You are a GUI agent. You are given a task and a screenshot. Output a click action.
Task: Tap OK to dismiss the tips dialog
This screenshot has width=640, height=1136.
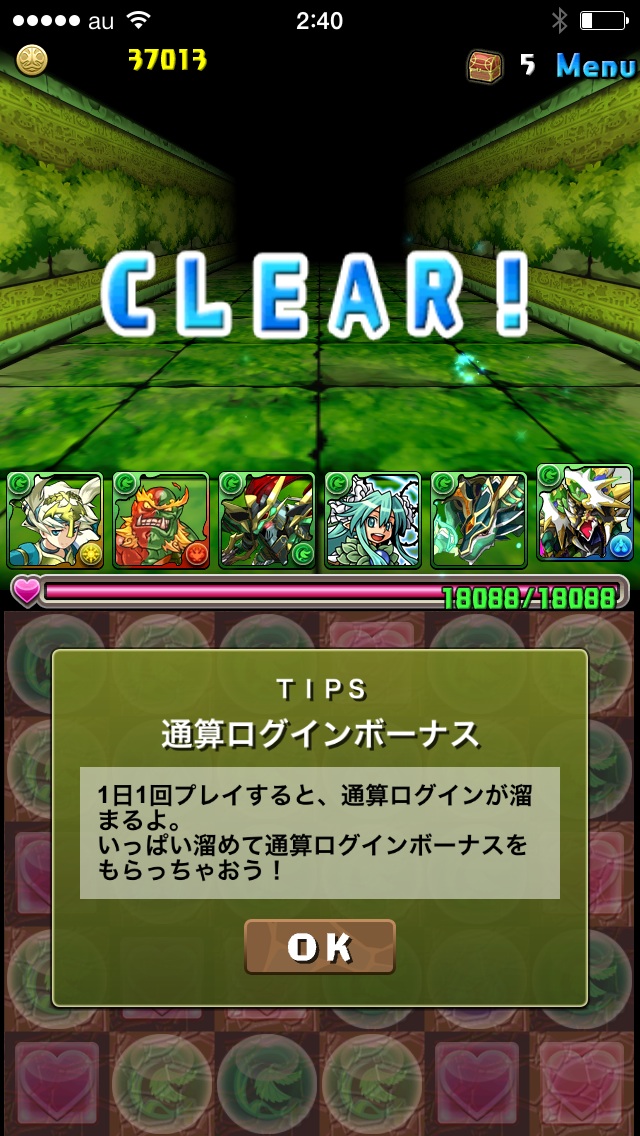(x=320, y=946)
